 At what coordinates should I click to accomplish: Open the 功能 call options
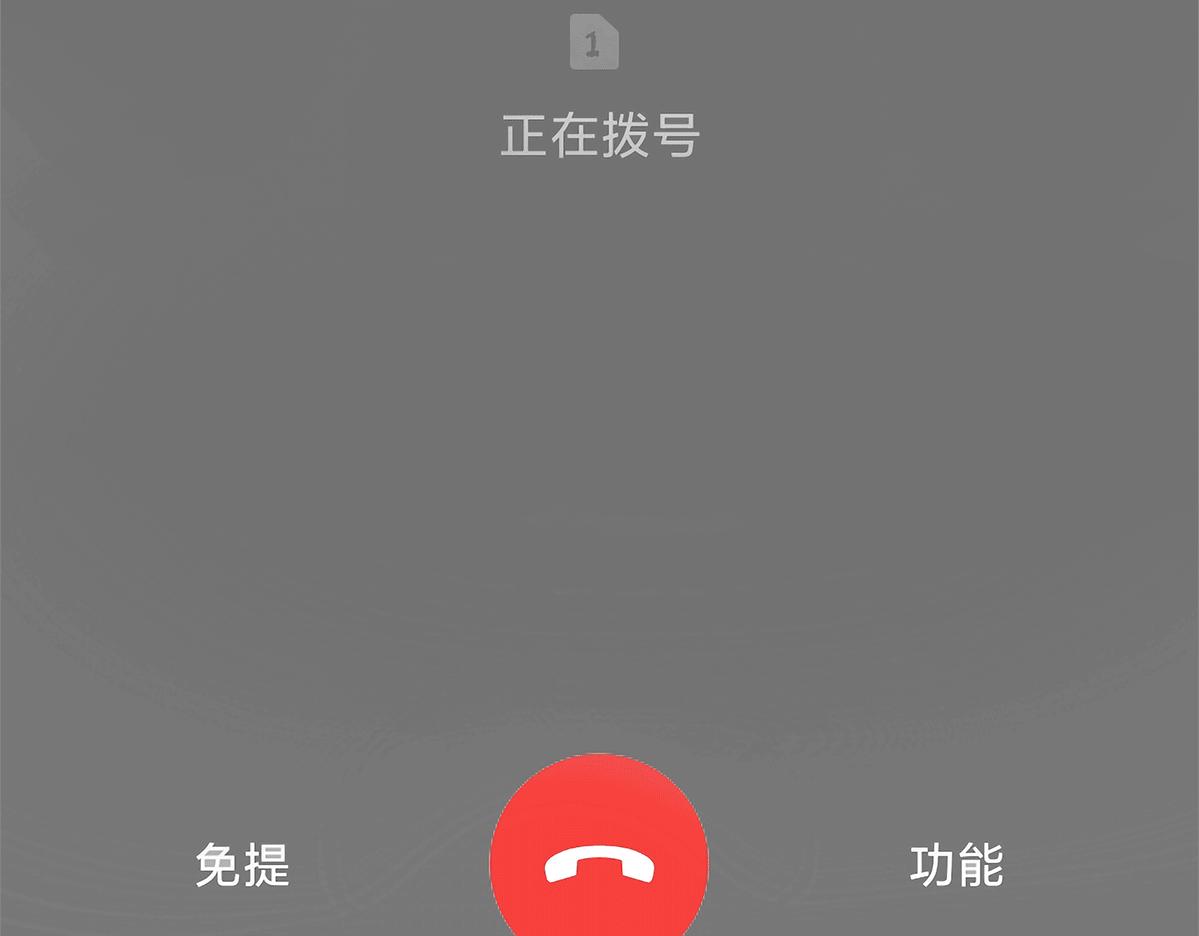click(x=956, y=865)
